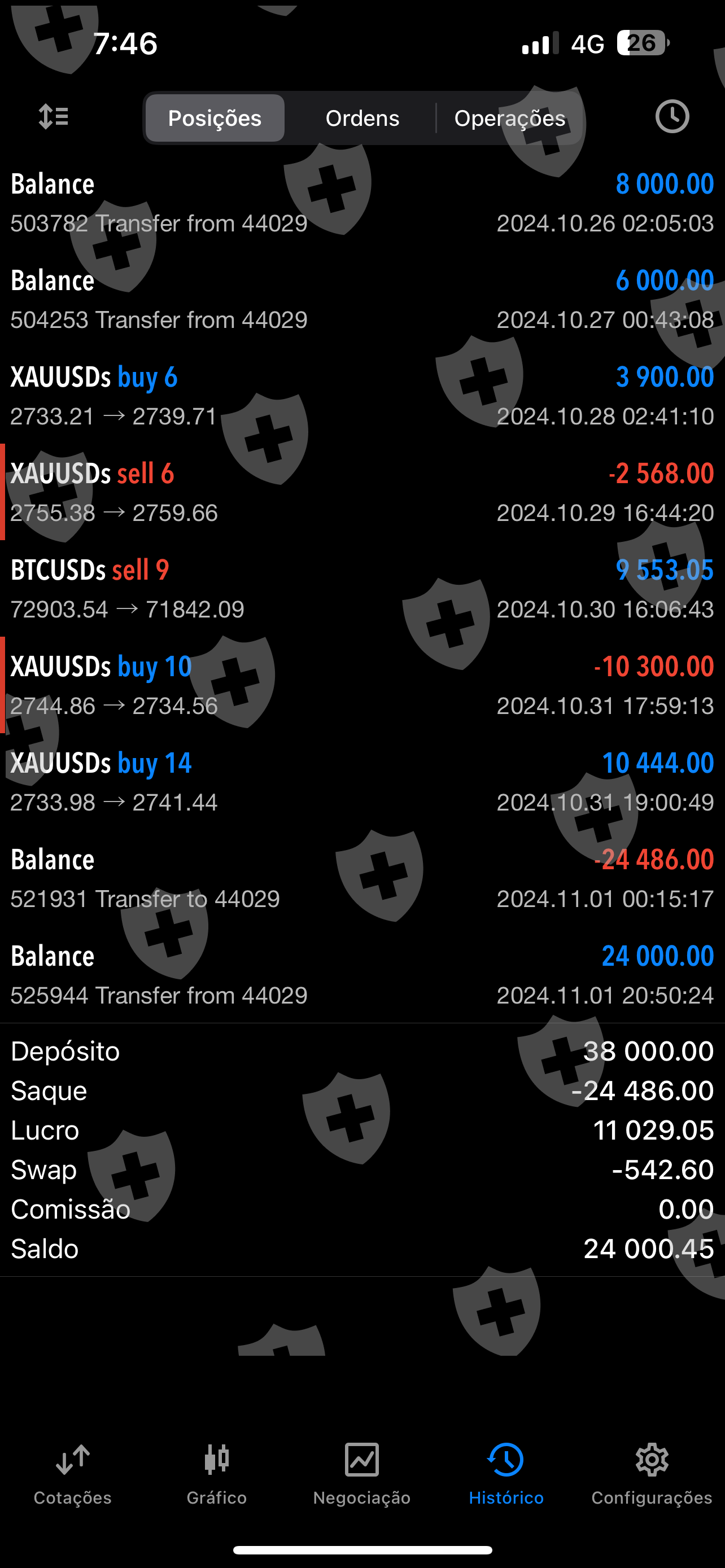Expand the XAUUSDs sell 6 position
The height and width of the screenshot is (1568, 725).
click(362, 492)
